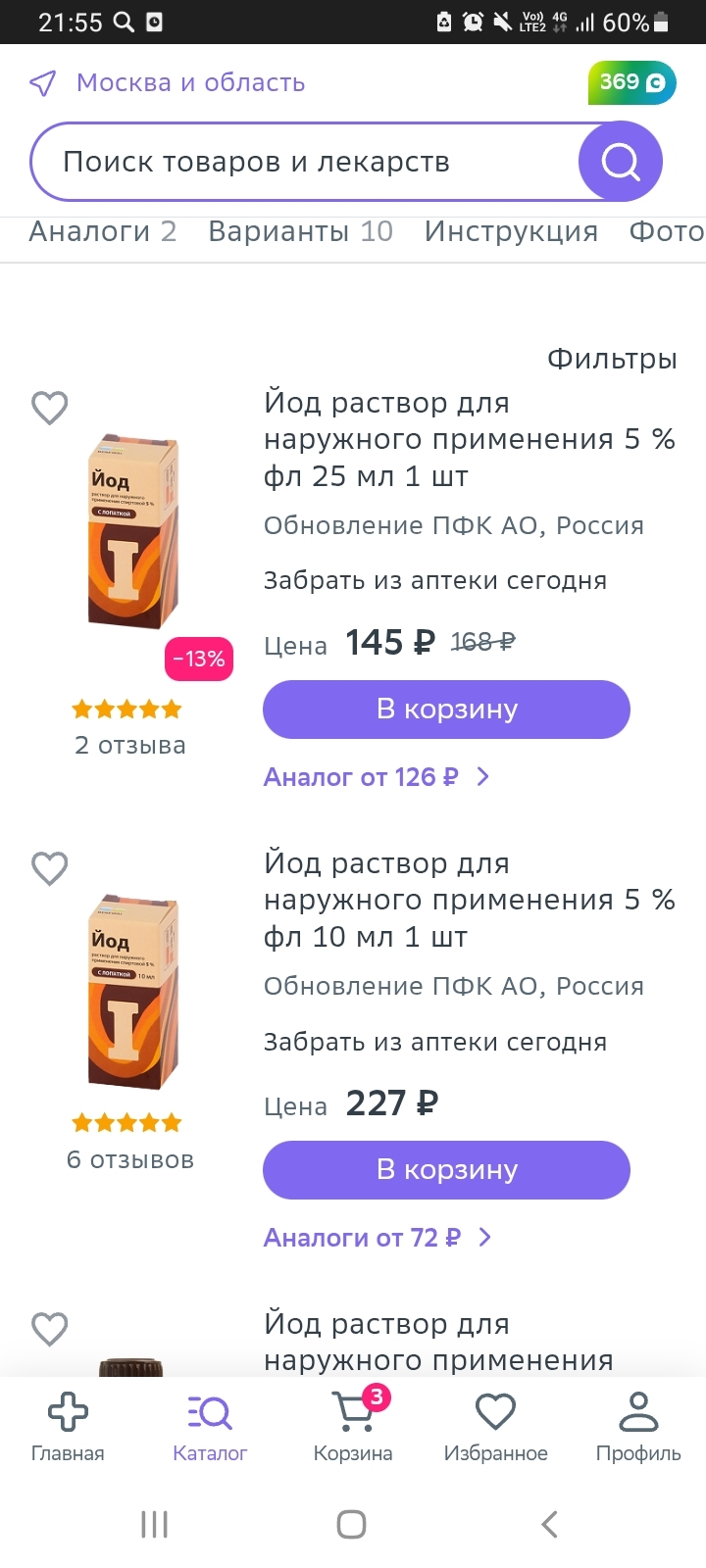Switch to the Варианты tab
Viewport: 706px width, 1568px height.
tap(300, 232)
